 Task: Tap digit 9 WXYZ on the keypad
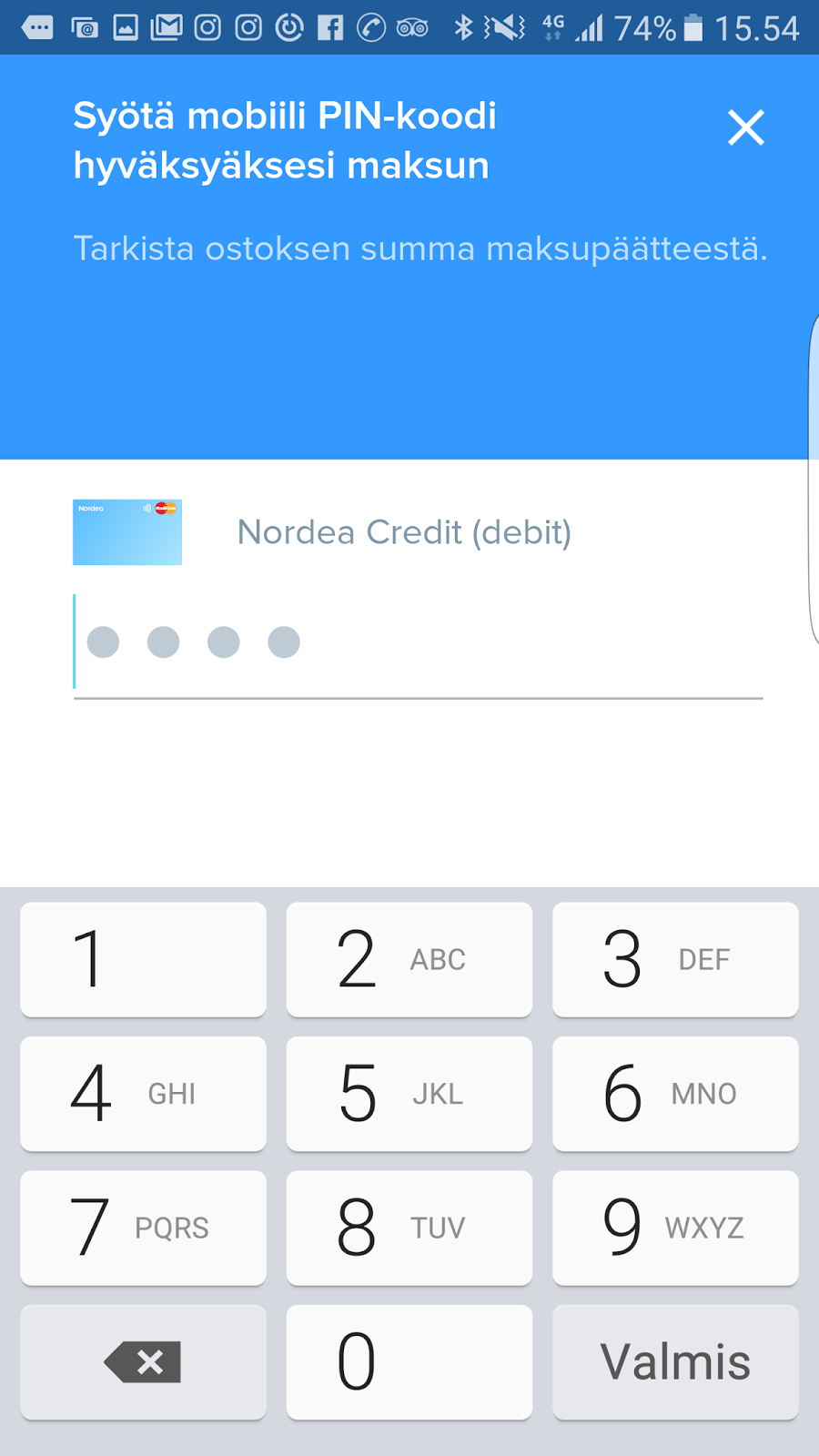[x=674, y=1228]
